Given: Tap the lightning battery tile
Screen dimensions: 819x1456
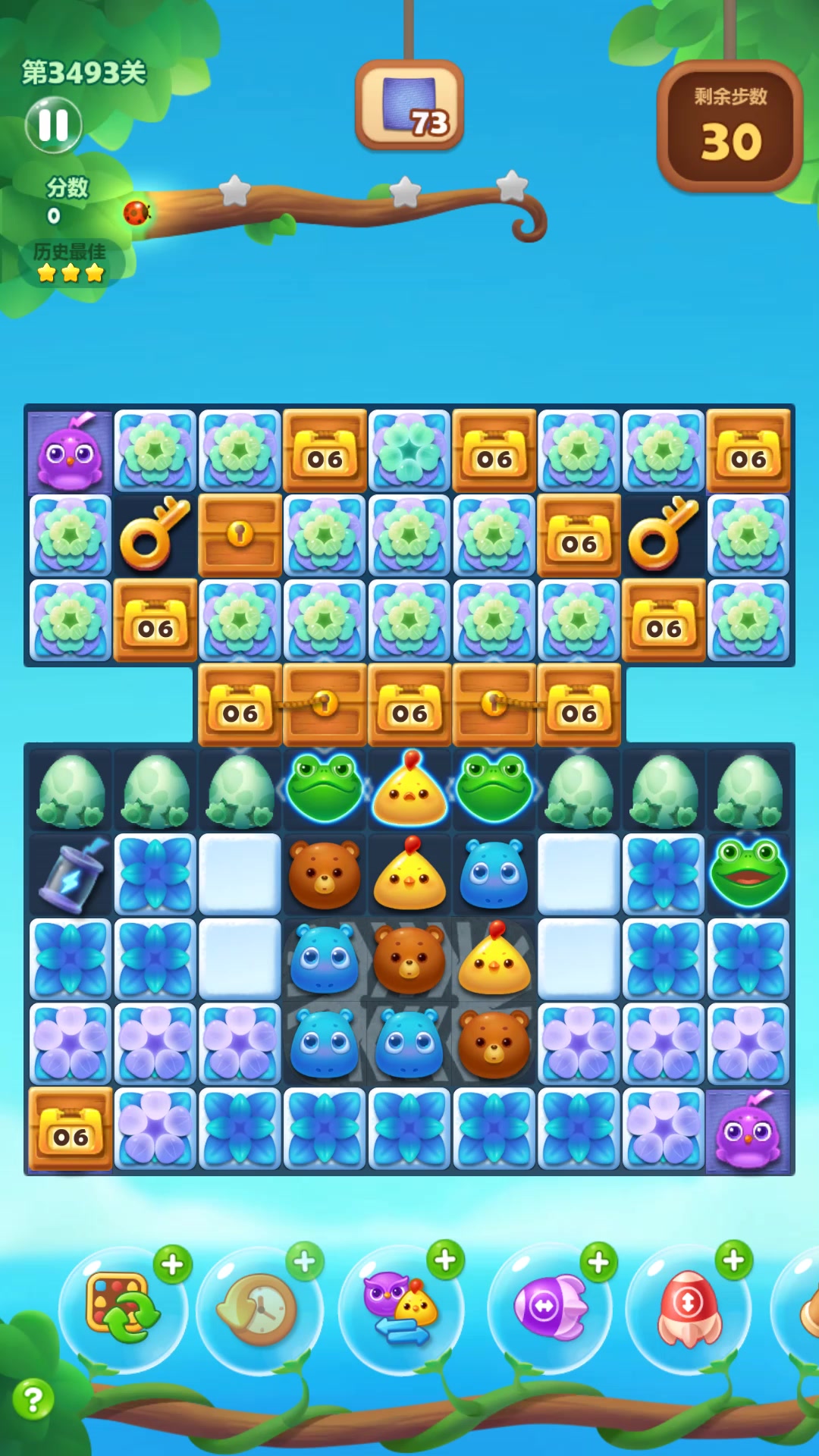Looking at the screenshot, I should point(70,874).
